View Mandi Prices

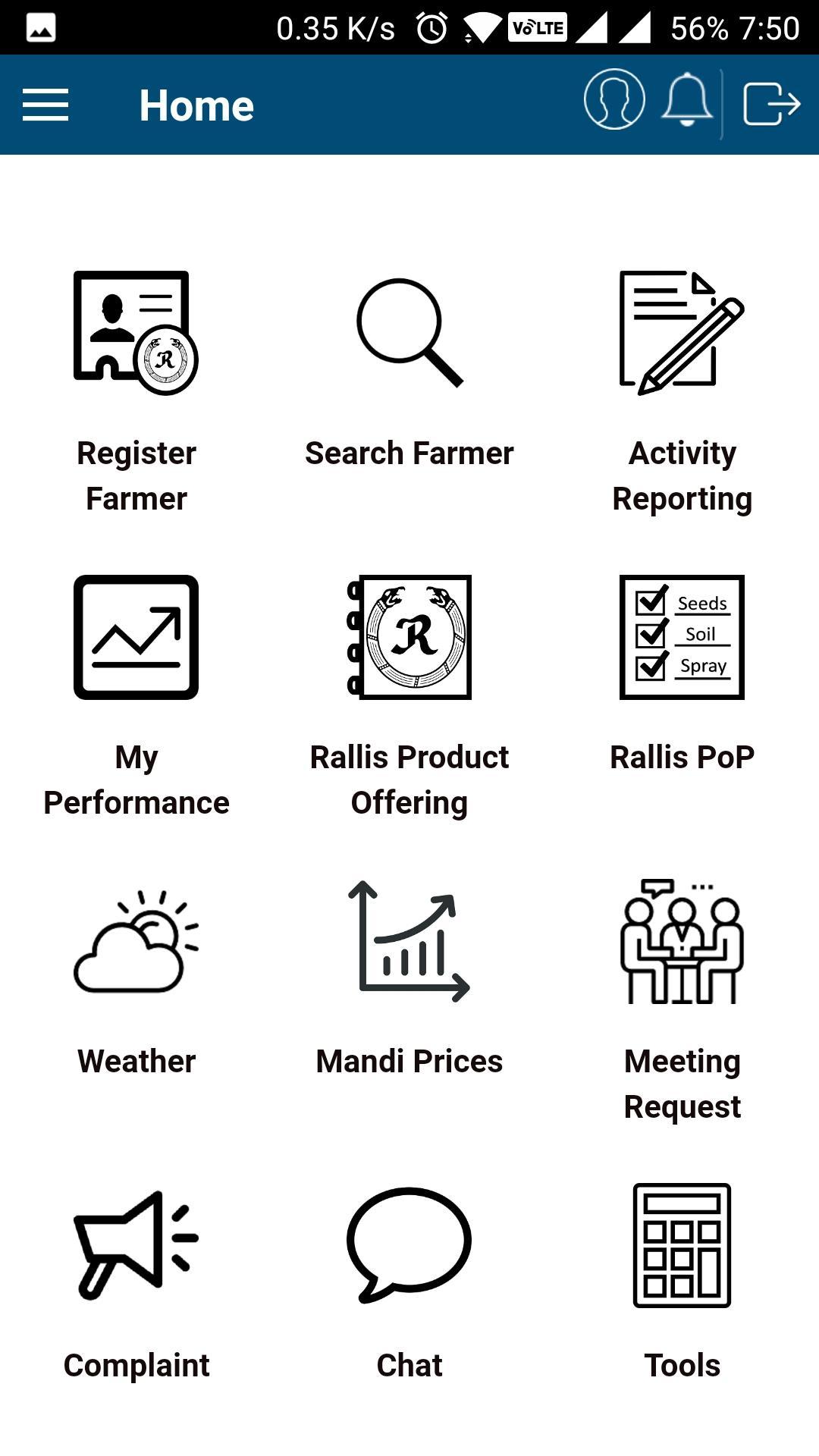tap(409, 942)
